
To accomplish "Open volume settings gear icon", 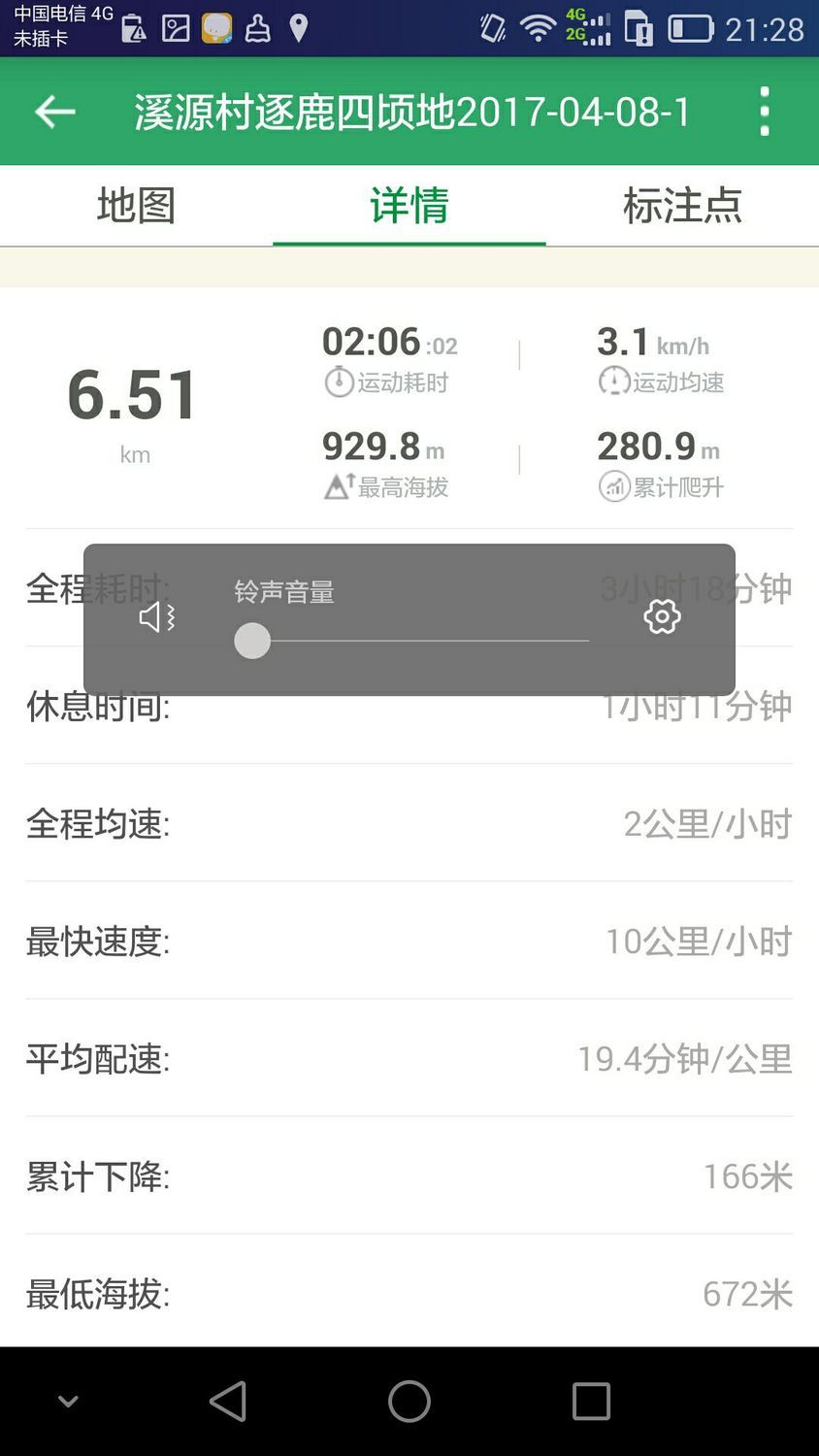I will (662, 616).
